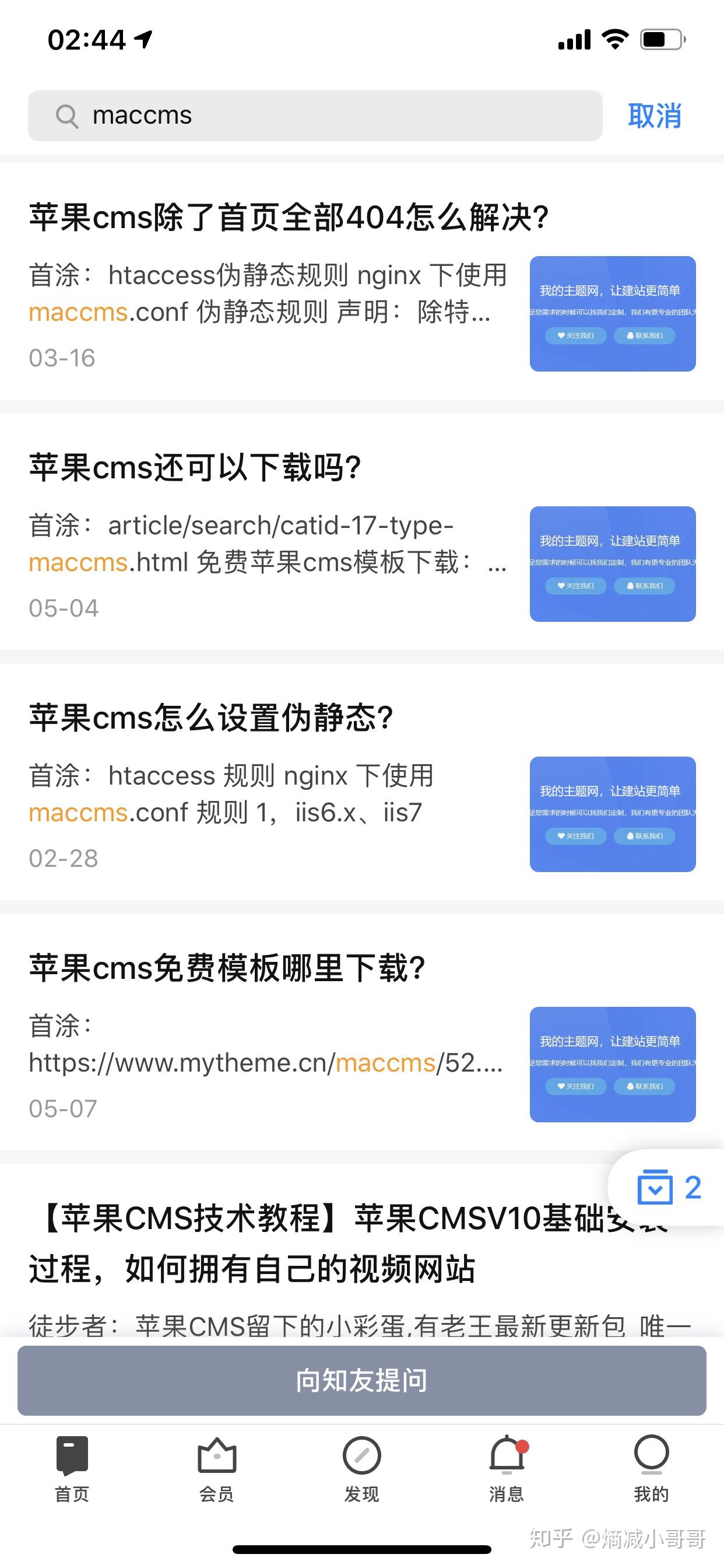Open result 苹果cms还可以下载吗?
This screenshot has height=1568, width=724.
pos(195,467)
